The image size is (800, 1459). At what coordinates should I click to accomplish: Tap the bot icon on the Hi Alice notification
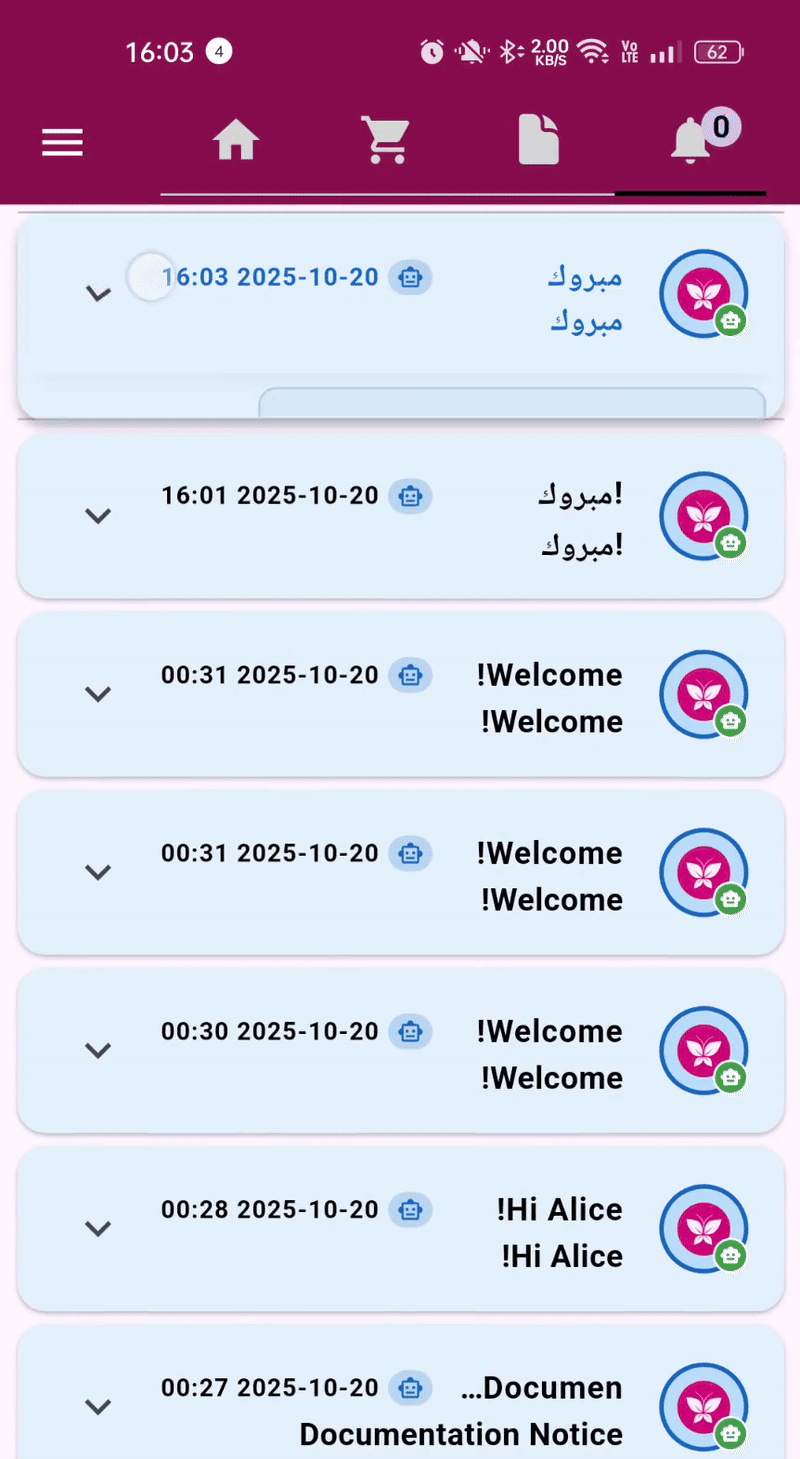(410, 1209)
